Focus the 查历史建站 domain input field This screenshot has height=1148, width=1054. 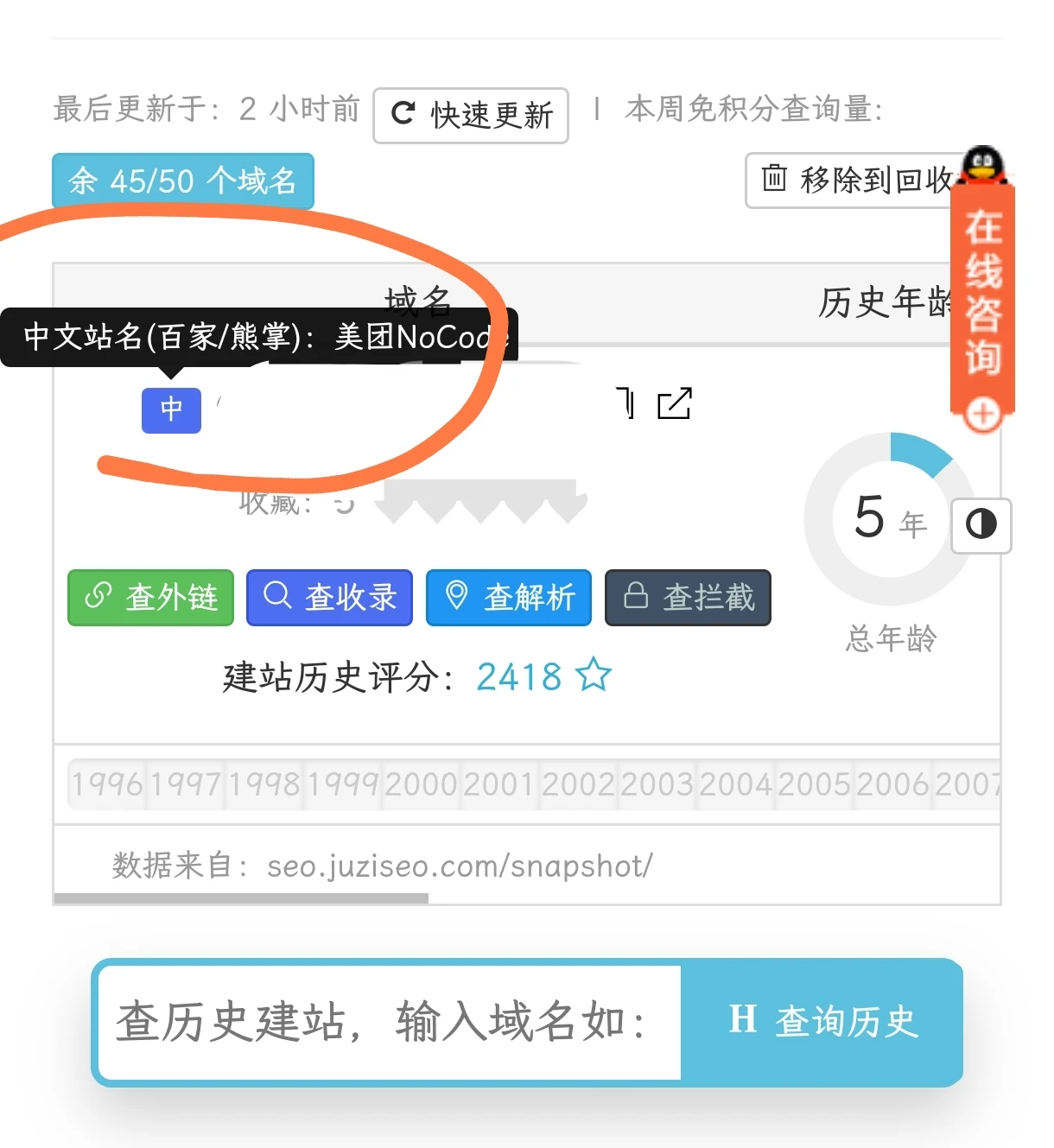[389, 1022]
